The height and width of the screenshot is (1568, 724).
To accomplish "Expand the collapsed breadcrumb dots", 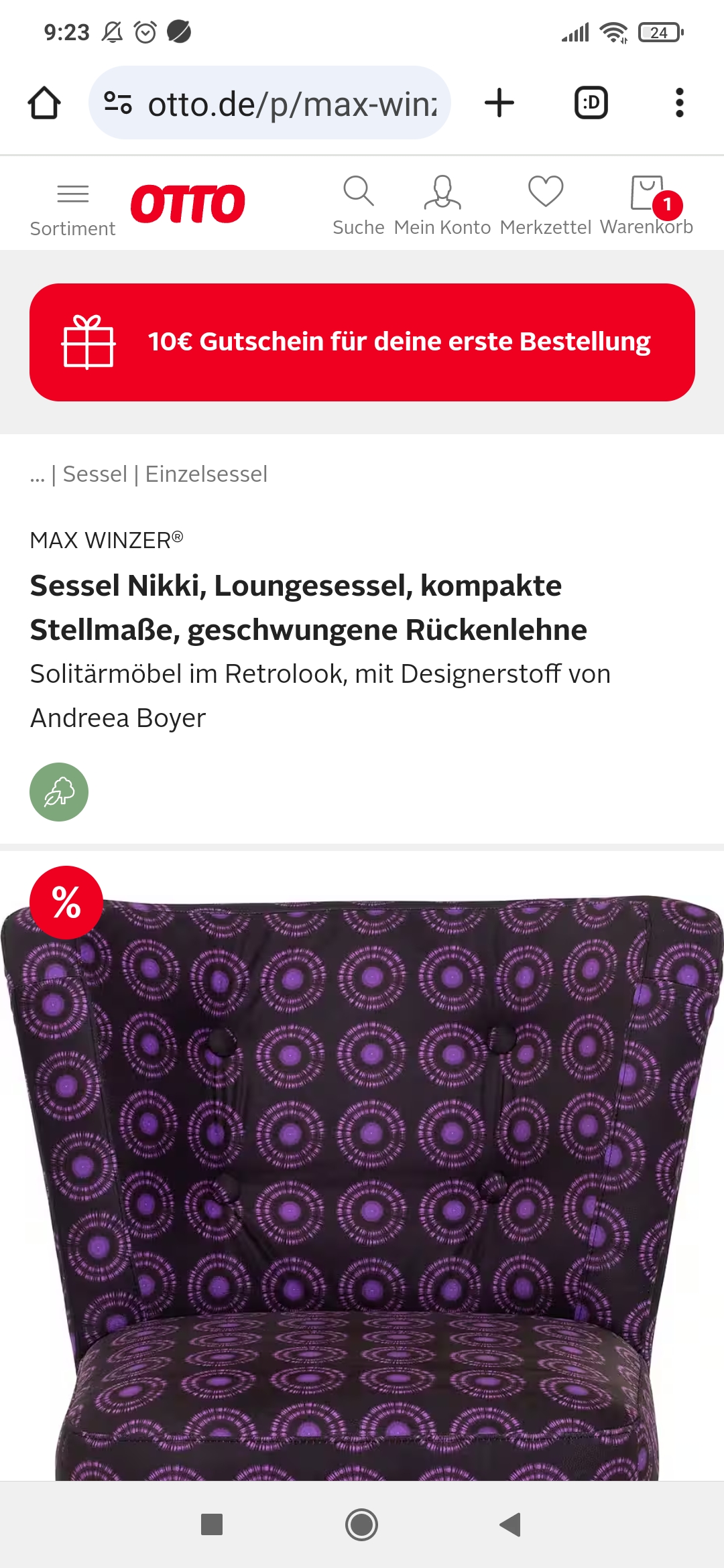I will pos(37,475).
